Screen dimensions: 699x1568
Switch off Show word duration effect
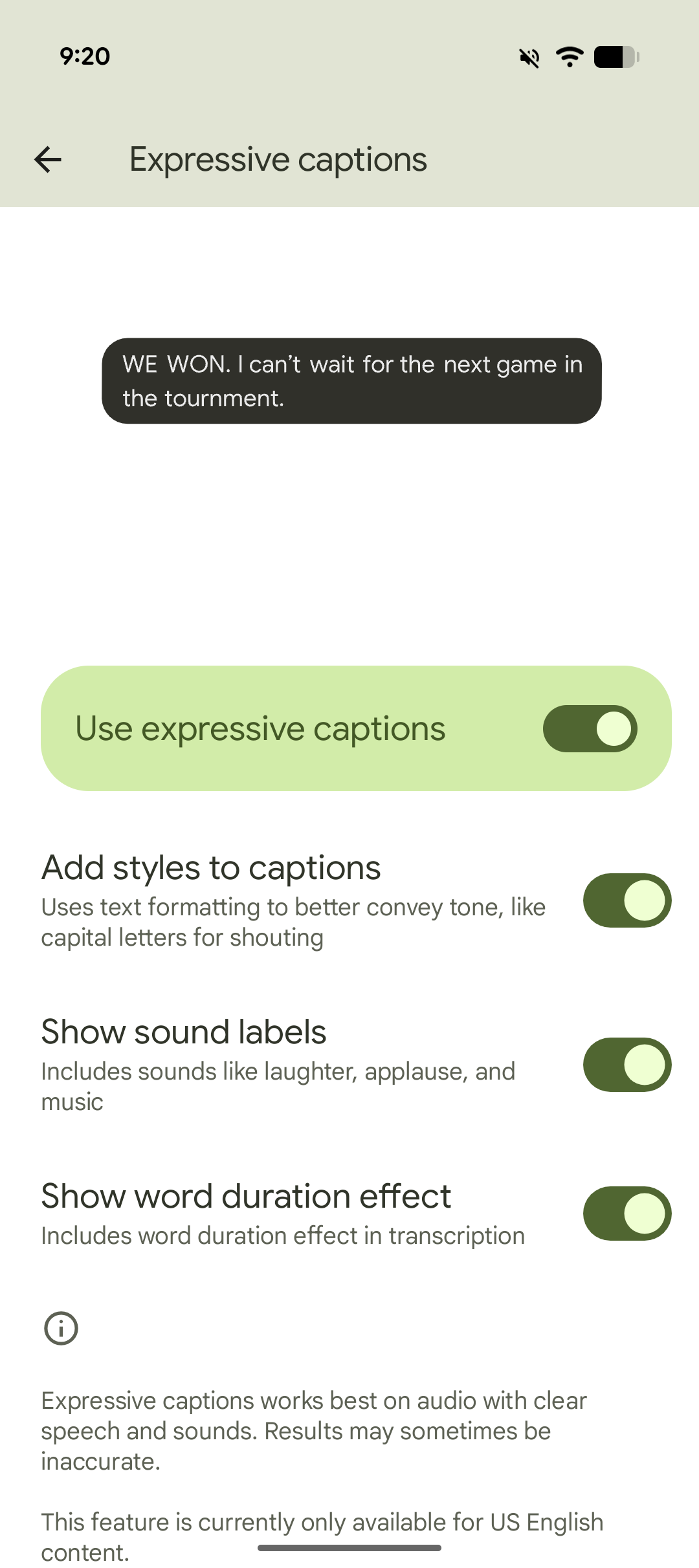627,1214
